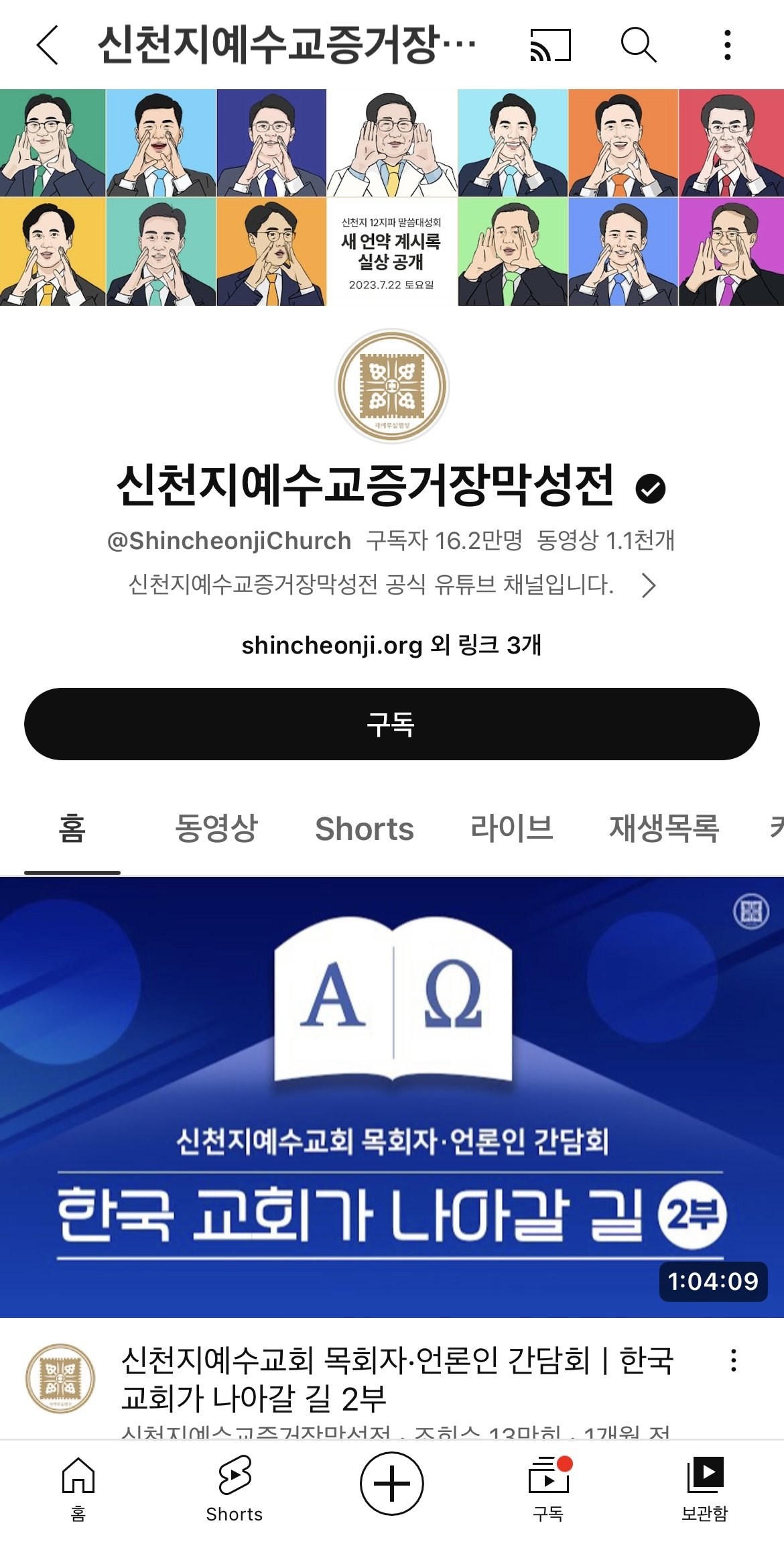The image size is (784, 1556).
Task: Open shincheonji.org 외 링크 3개 links
Action: (x=391, y=645)
